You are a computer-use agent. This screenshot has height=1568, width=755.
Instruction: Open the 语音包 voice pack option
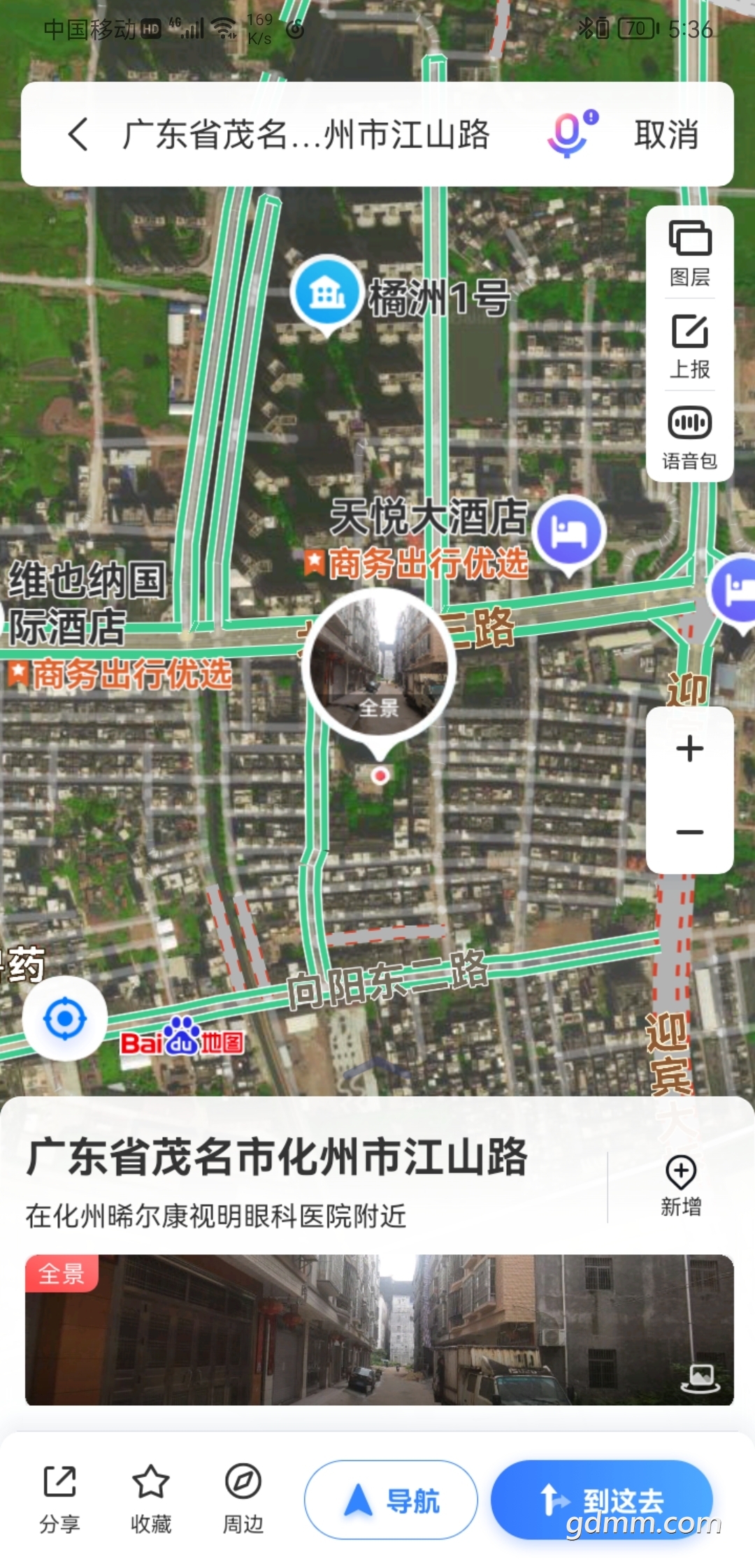pos(690,437)
